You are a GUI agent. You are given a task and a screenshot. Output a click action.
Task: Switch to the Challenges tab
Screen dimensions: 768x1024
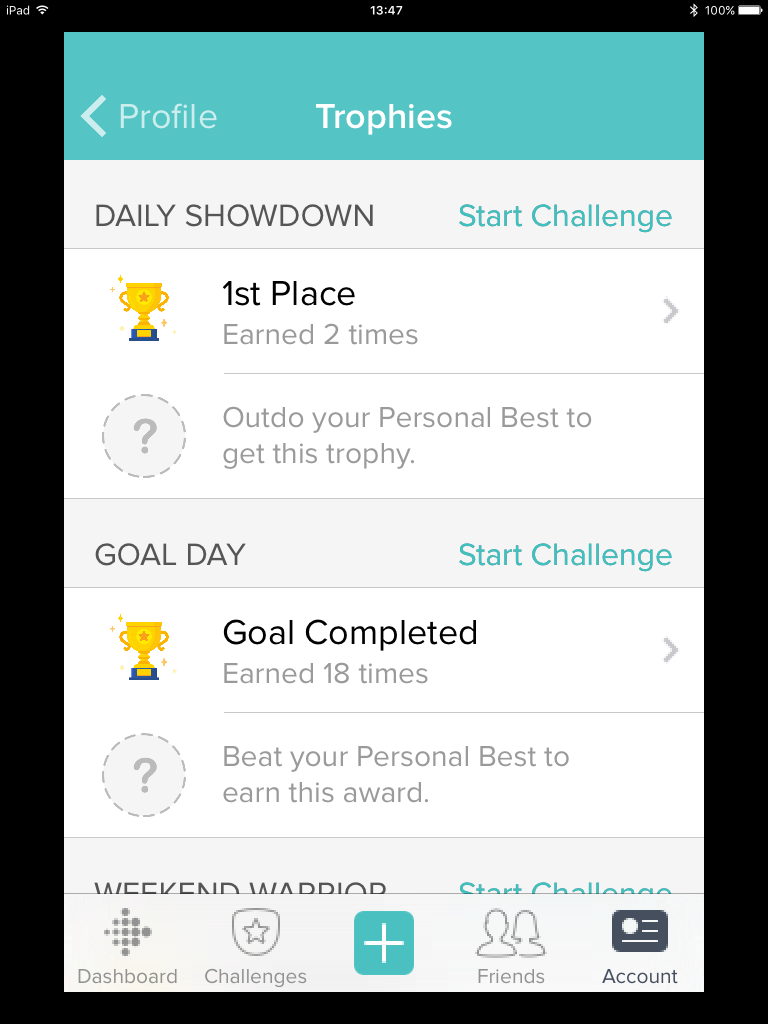[x=255, y=946]
